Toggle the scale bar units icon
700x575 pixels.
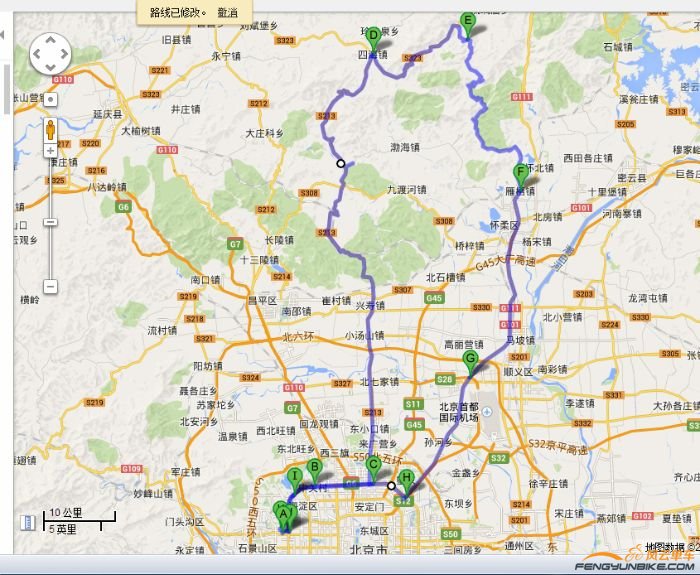pyautogui.click(x=25, y=522)
